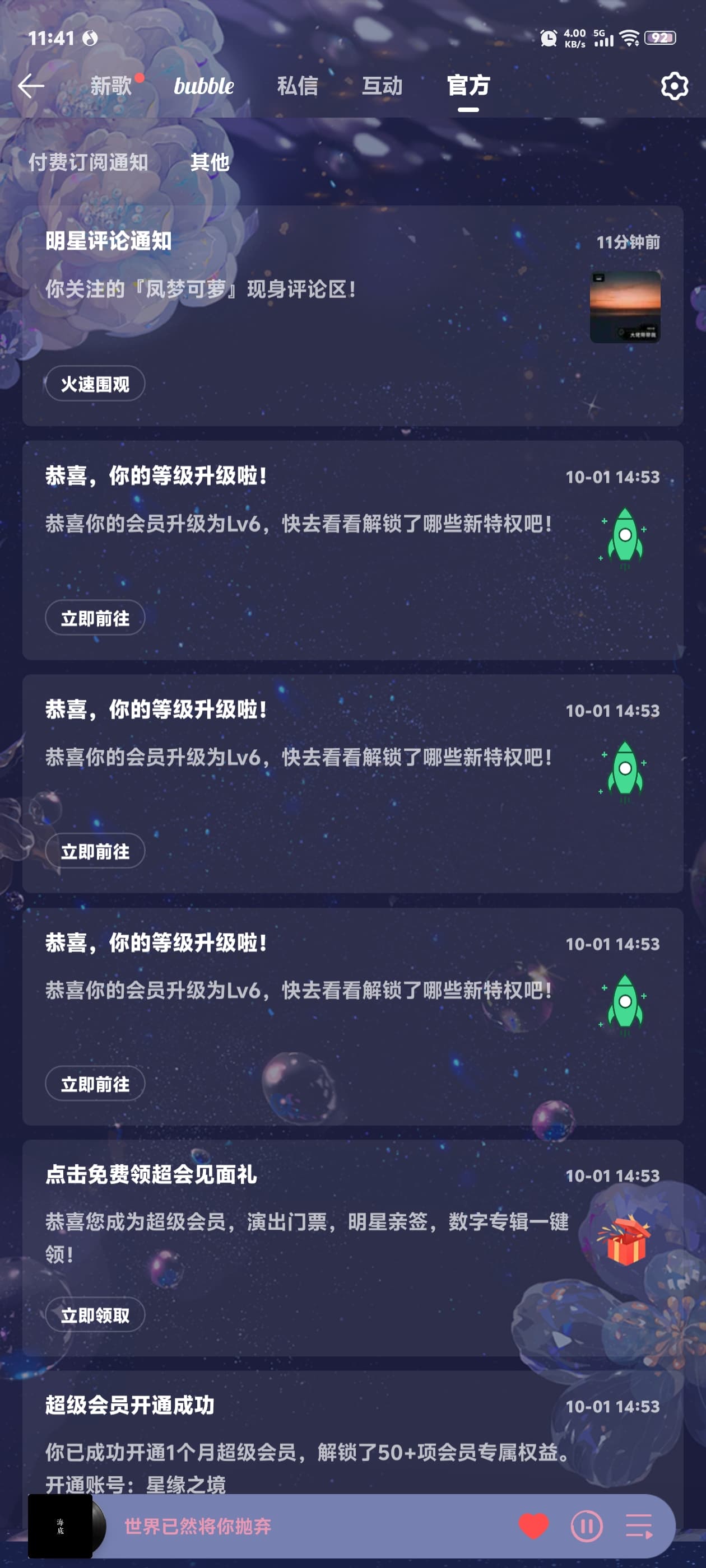This screenshot has width=706, height=1568.
Task: Like the playing song with the heart
Action: point(533,1525)
